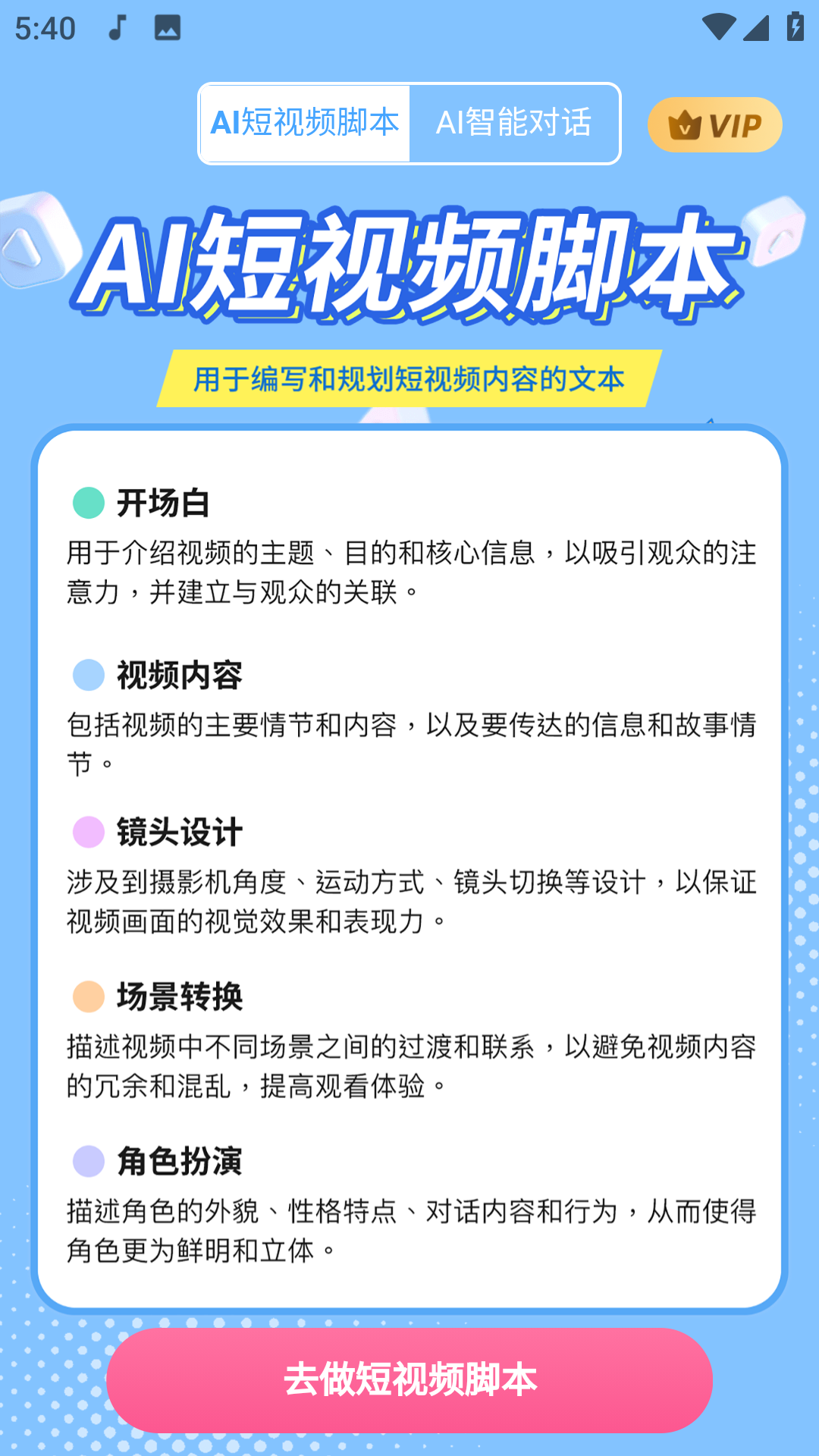Select the AI短视频脚本 tab
Image resolution: width=819 pixels, height=1456 pixels.
click(x=305, y=122)
